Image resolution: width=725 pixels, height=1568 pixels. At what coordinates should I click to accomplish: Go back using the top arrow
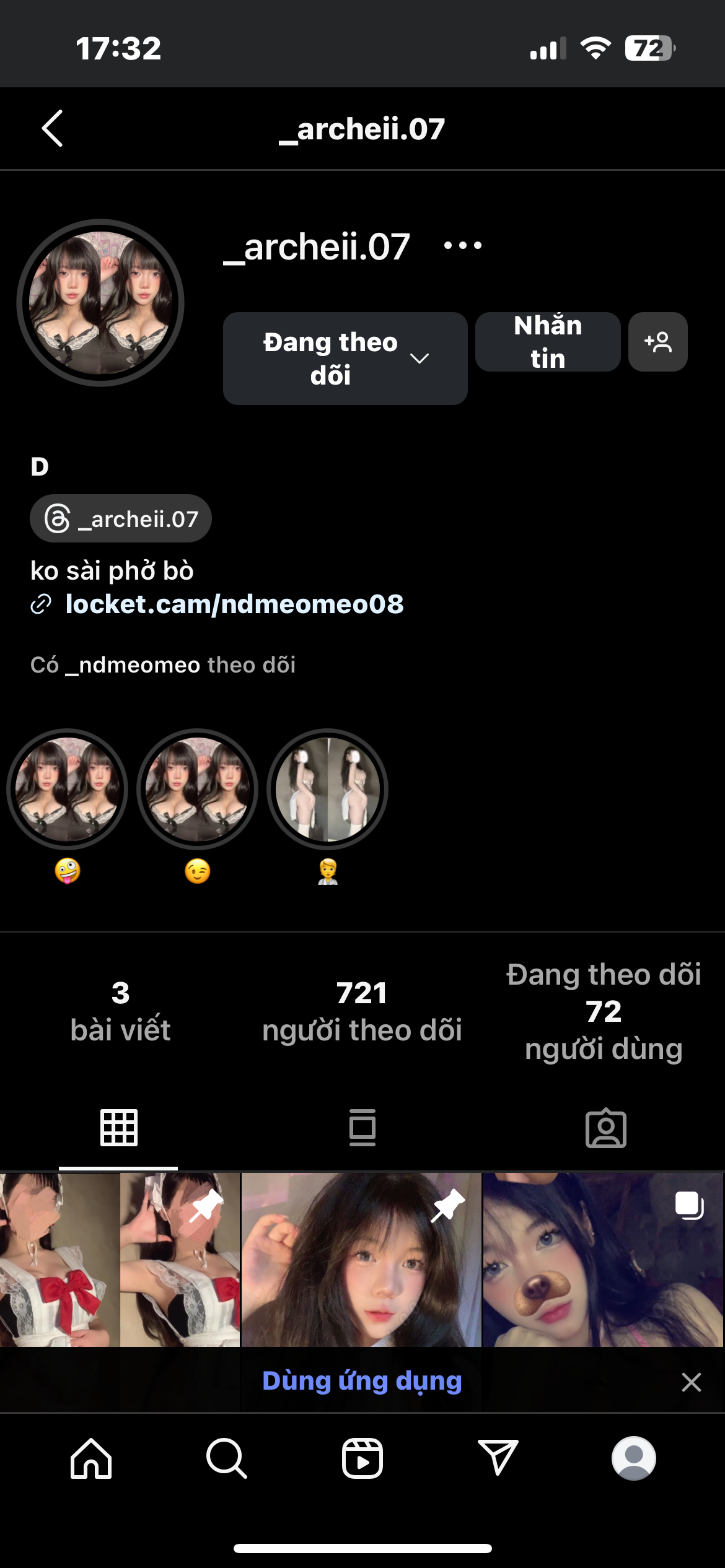coord(53,128)
